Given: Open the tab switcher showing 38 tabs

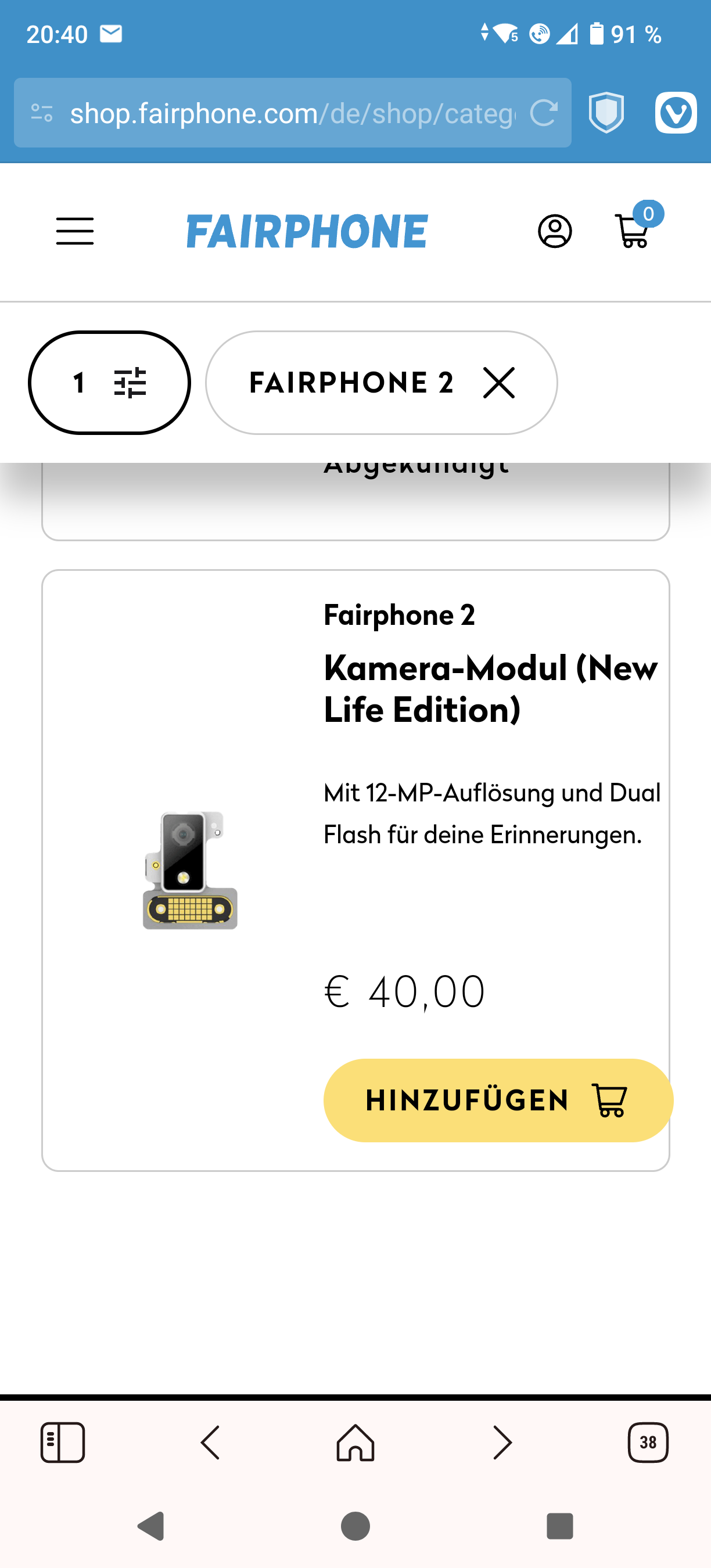Looking at the screenshot, I should (x=648, y=1443).
